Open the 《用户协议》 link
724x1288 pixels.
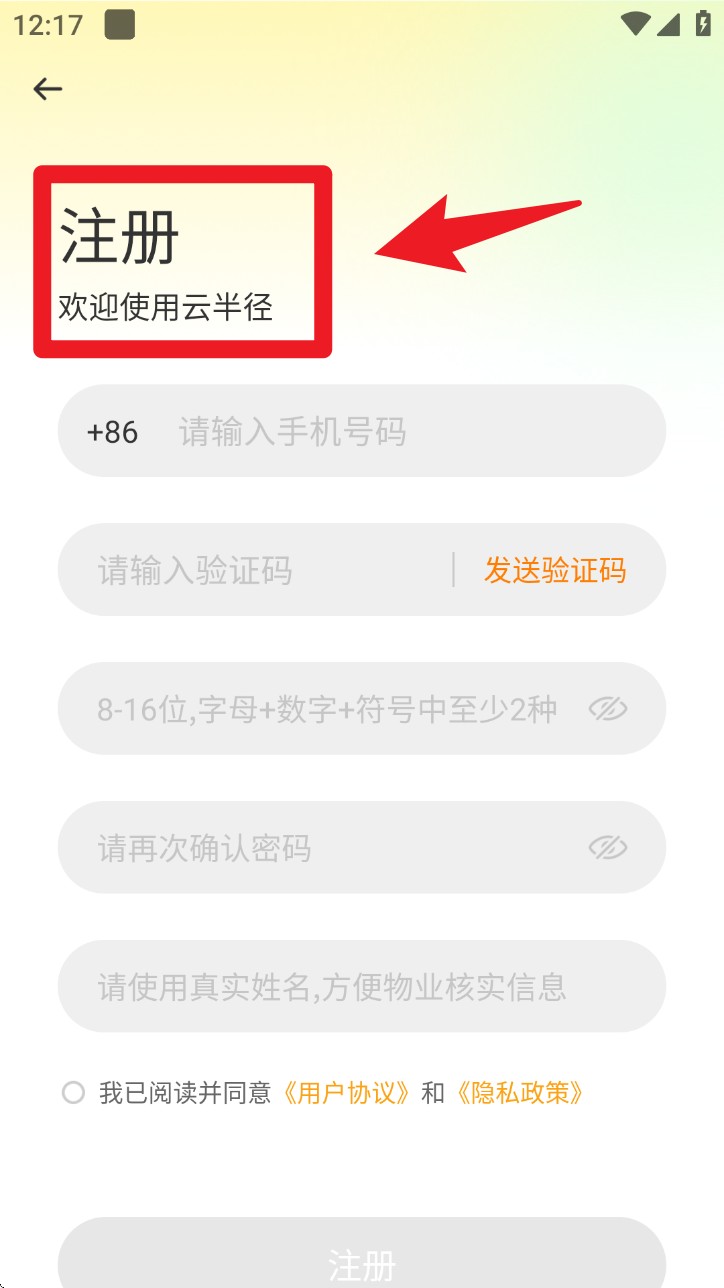point(346,1092)
